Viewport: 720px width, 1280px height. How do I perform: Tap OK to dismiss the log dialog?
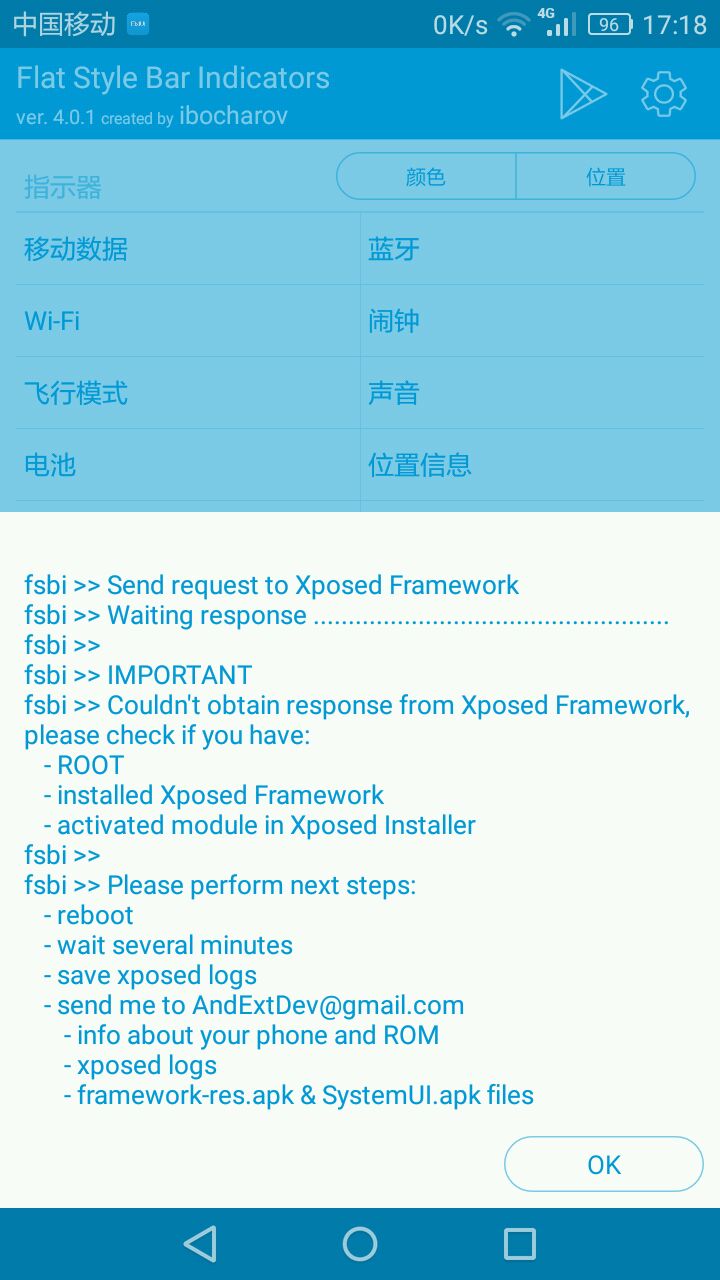pos(604,1165)
